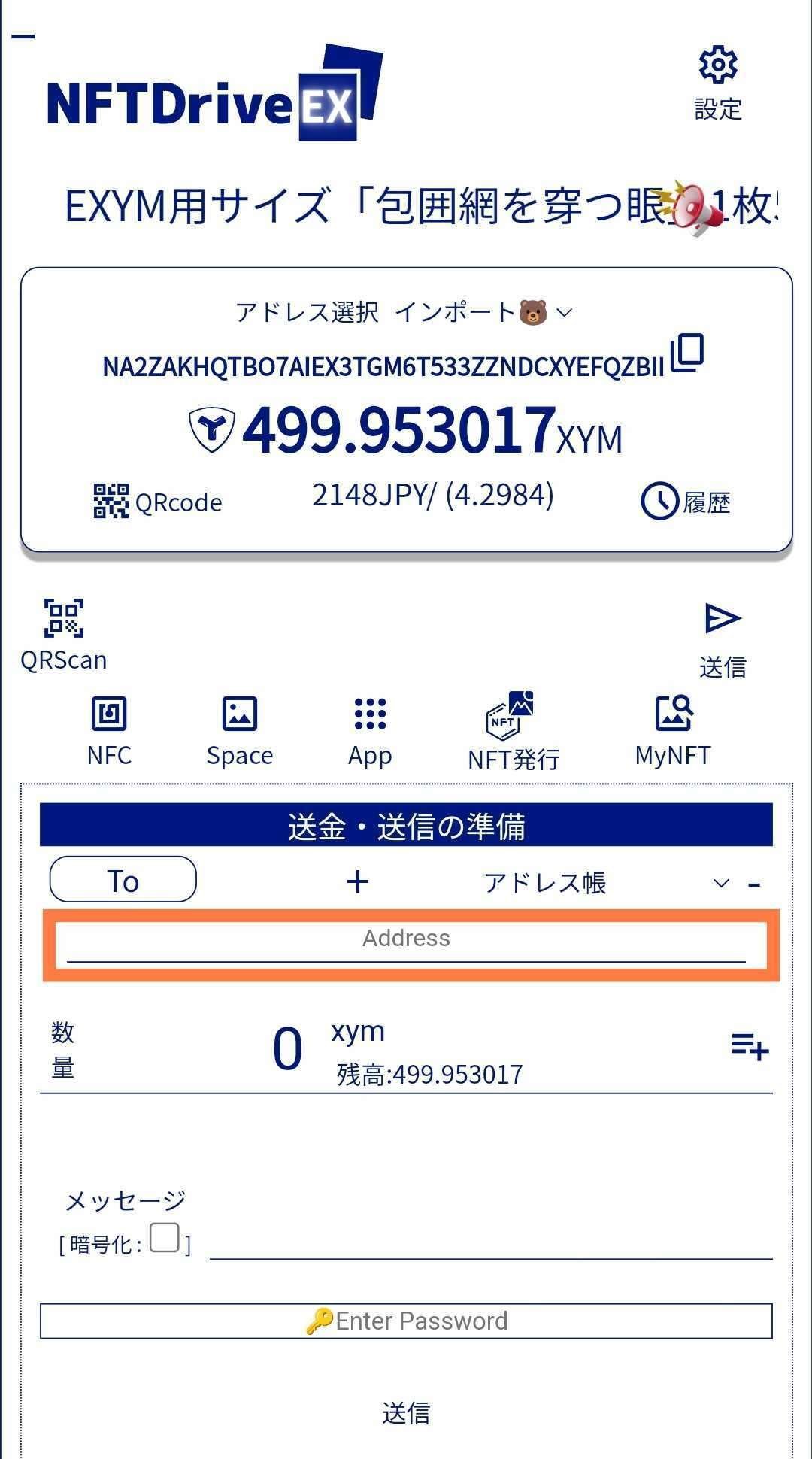Viewport: 812px width, 1459px height.
Task: Copy the wallet address
Action: 686,353
